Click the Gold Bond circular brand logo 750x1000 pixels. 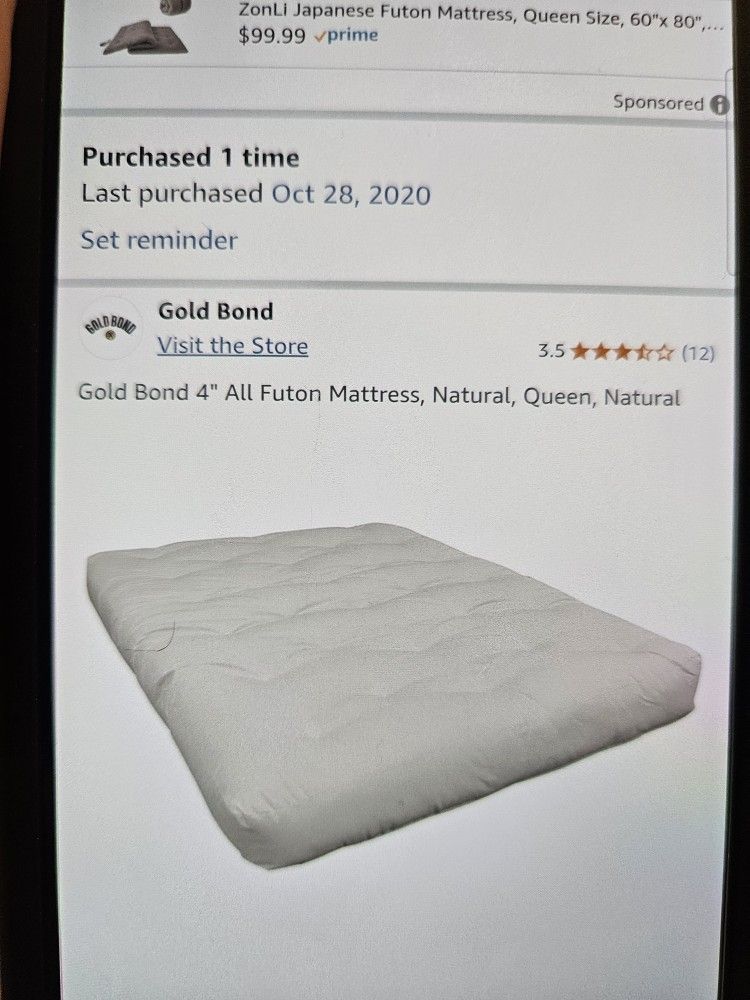(x=110, y=328)
